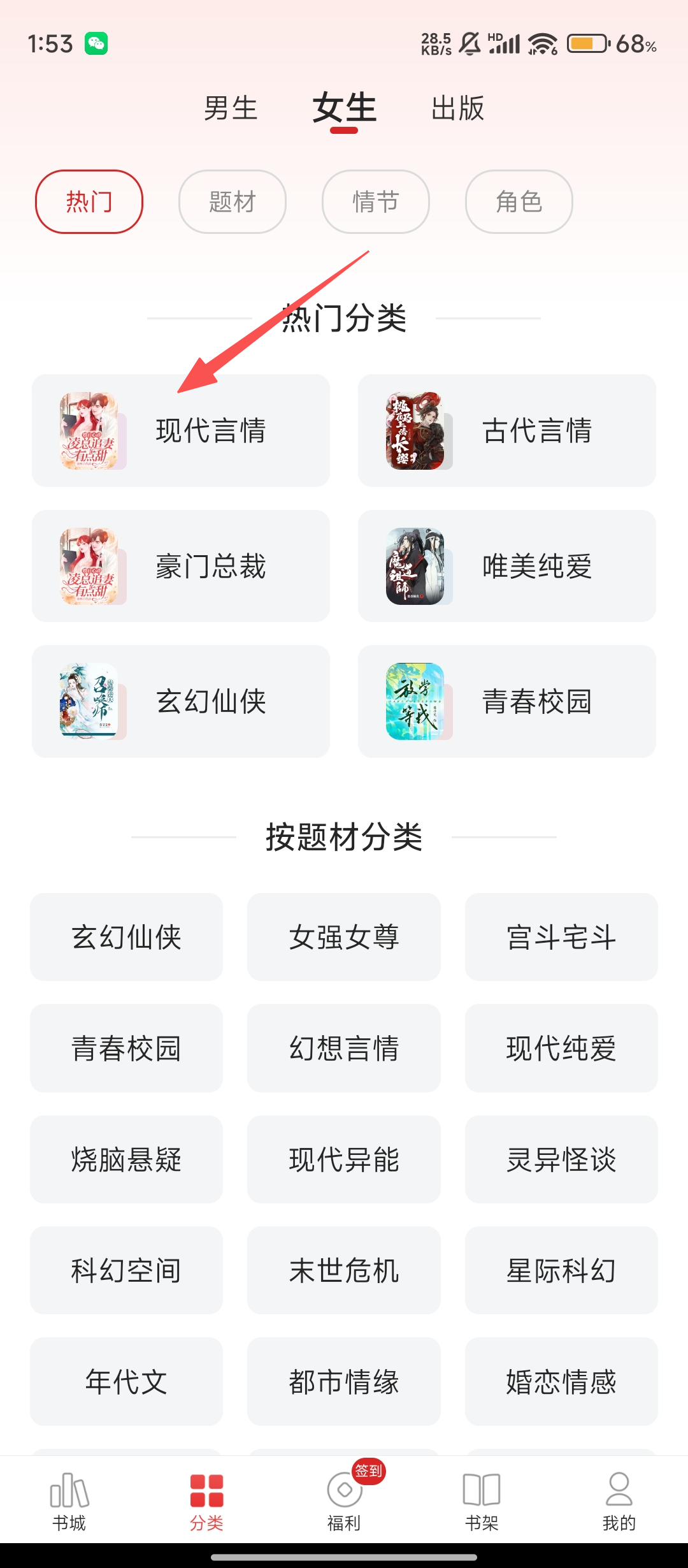Browse the 宫斗宅斗 genre
The width and height of the screenshot is (688, 1568).
(561, 937)
